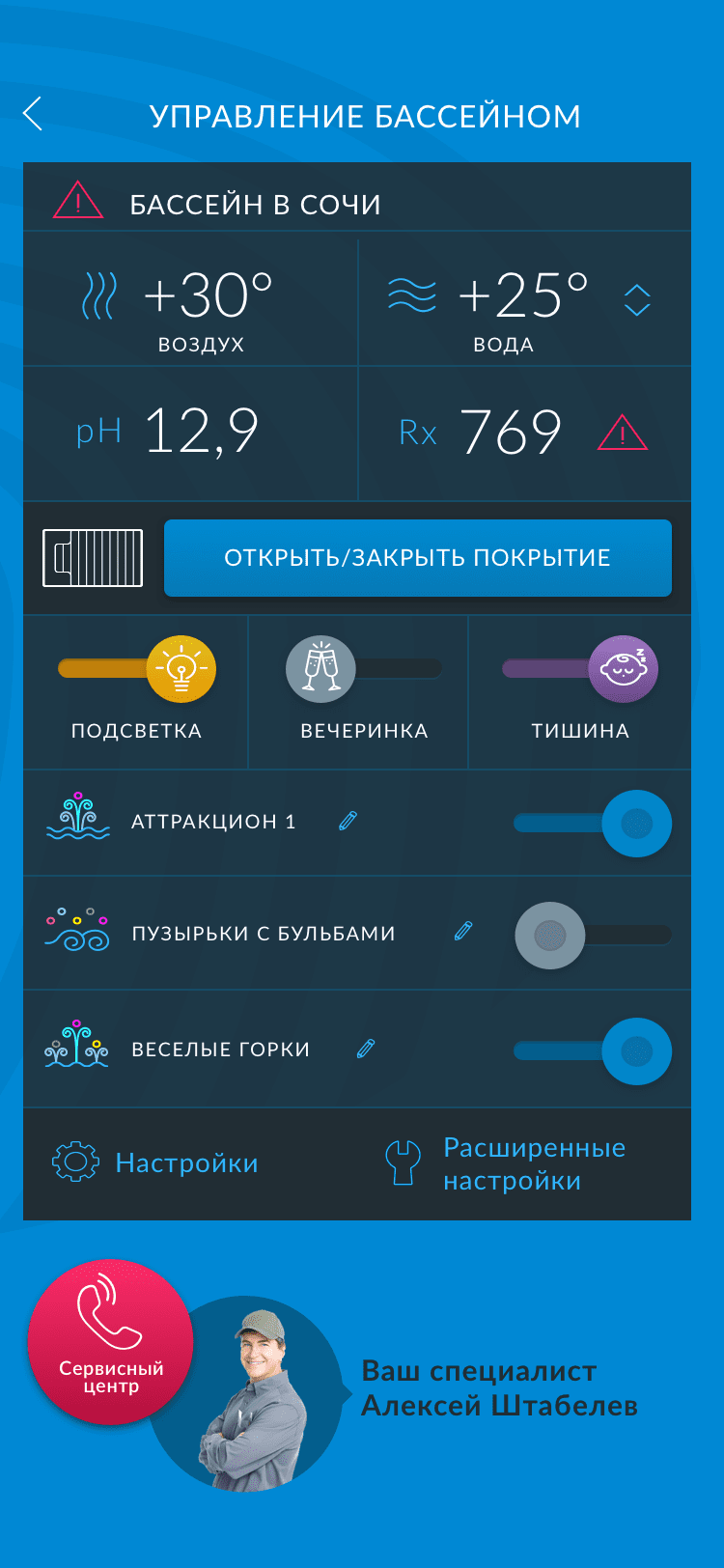Open Настройки settings
Viewport: 724px width, 1568px height.
(155, 1162)
